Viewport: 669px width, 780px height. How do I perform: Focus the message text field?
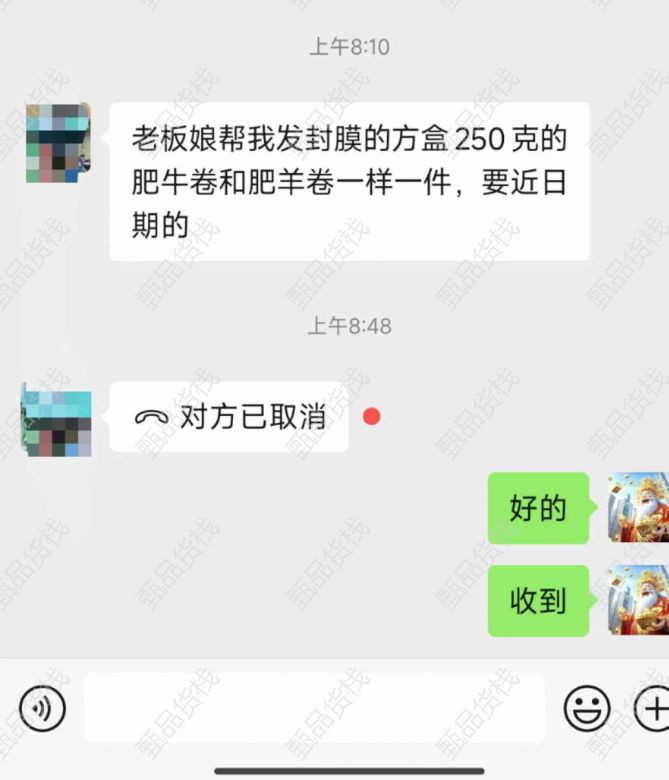pyautogui.click(x=314, y=708)
